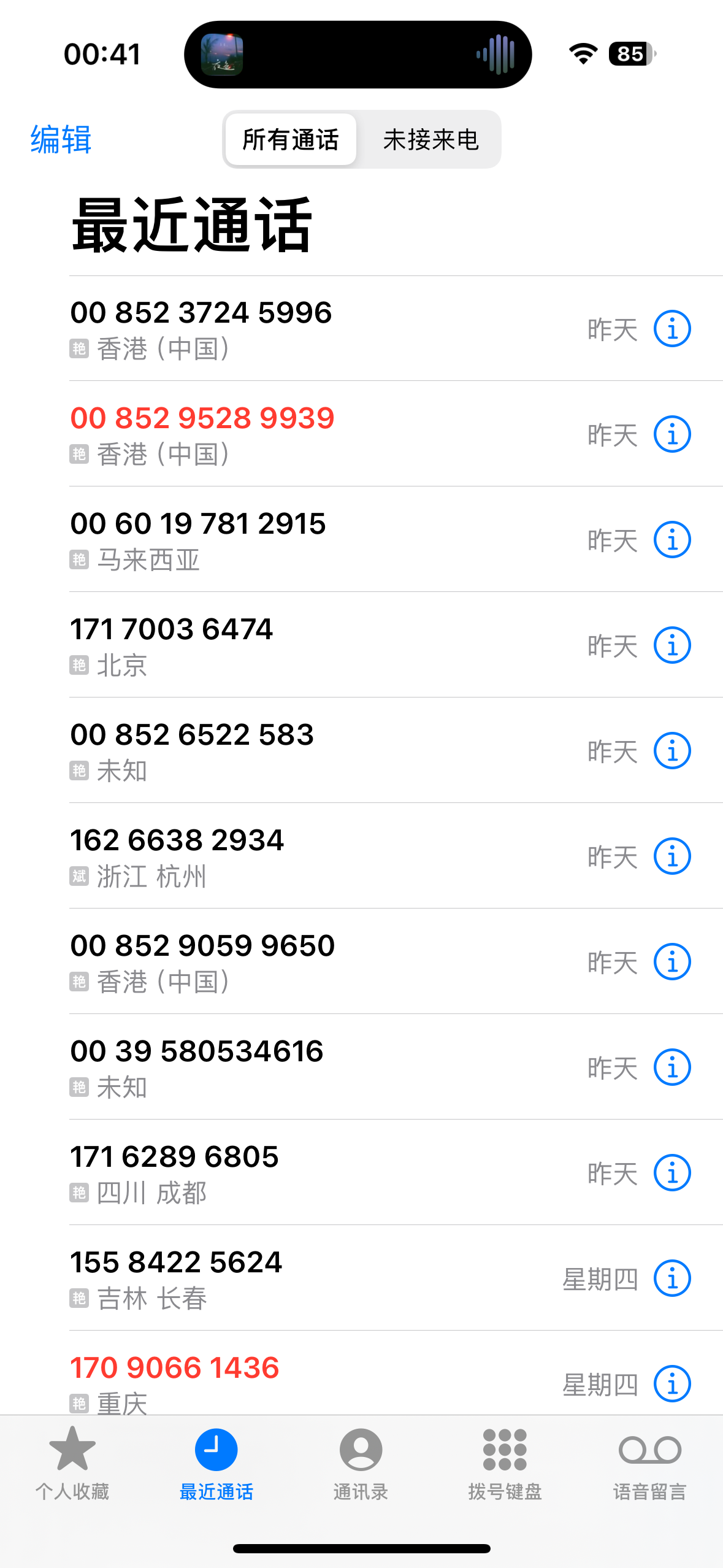Open info for missed call 170 9066 1436
Screen dimensions: 723x1568
(x=672, y=1384)
